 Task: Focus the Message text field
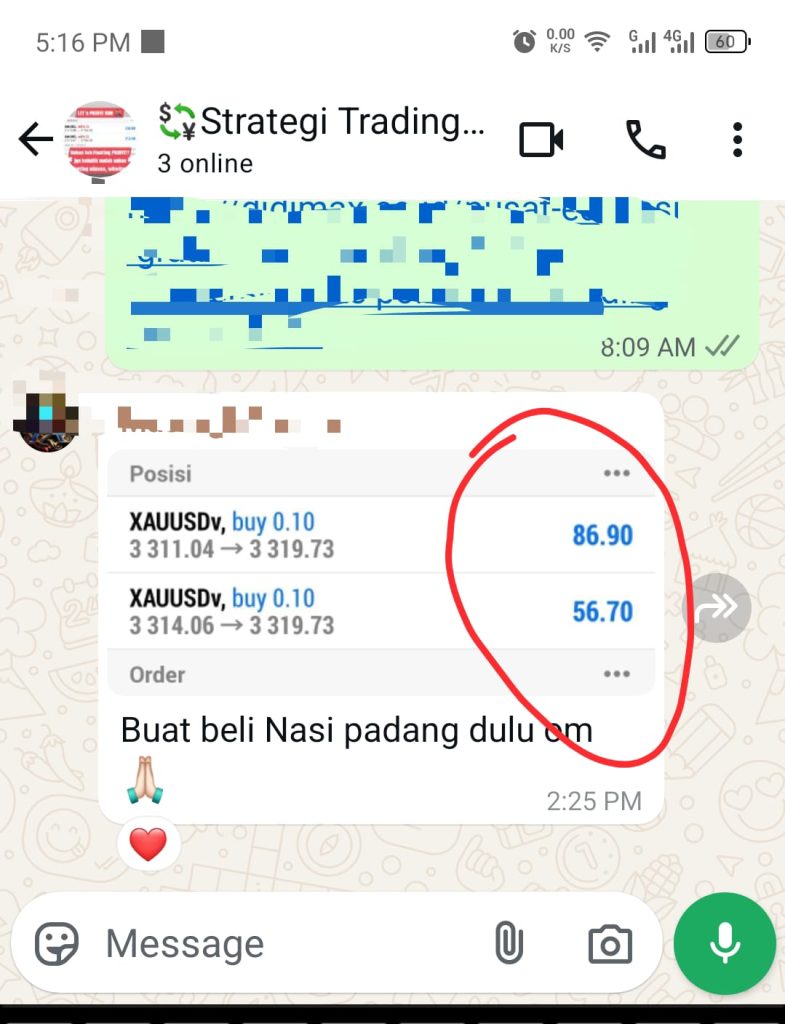(290, 943)
